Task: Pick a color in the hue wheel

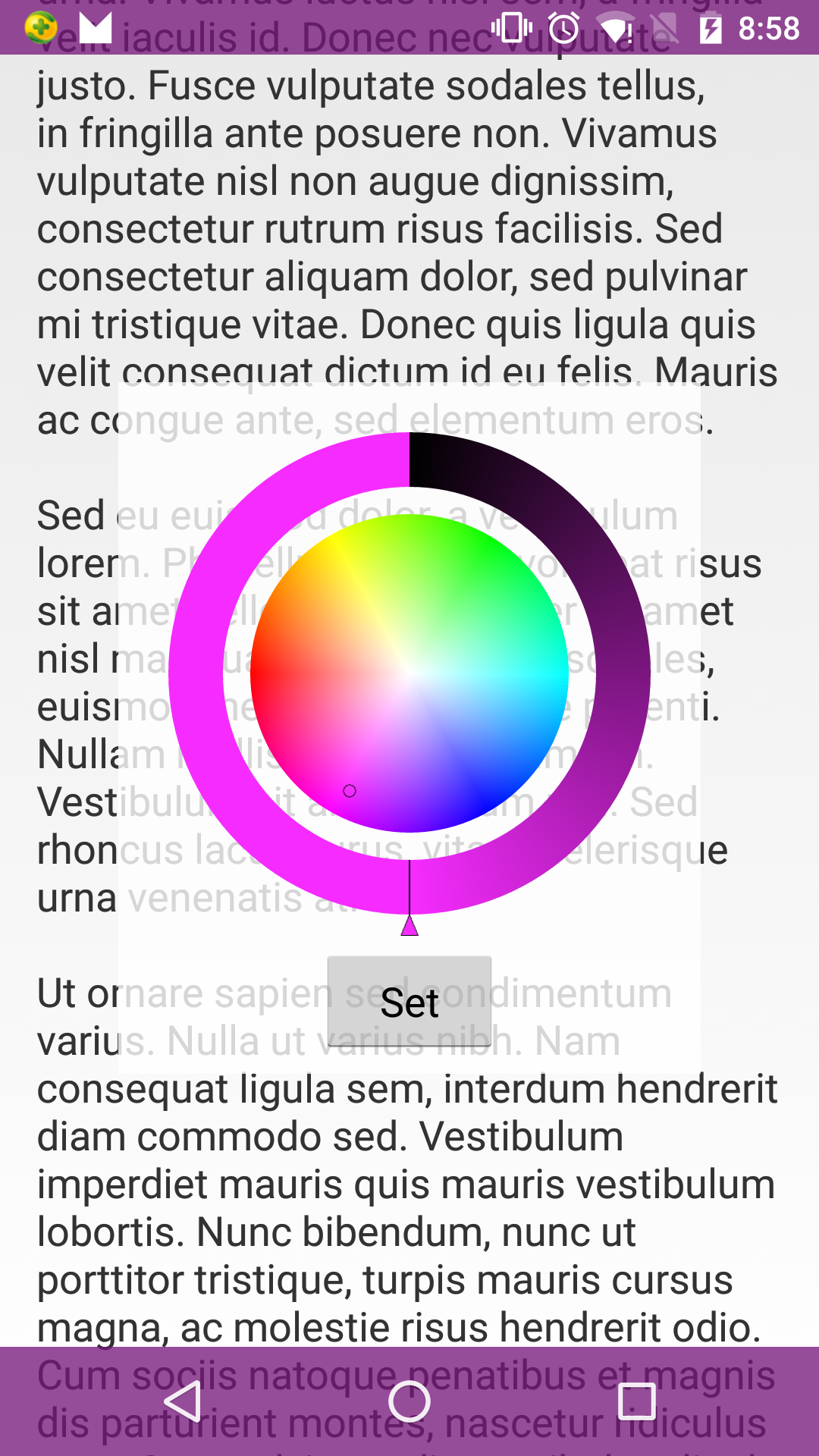Action: pos(409,673)
